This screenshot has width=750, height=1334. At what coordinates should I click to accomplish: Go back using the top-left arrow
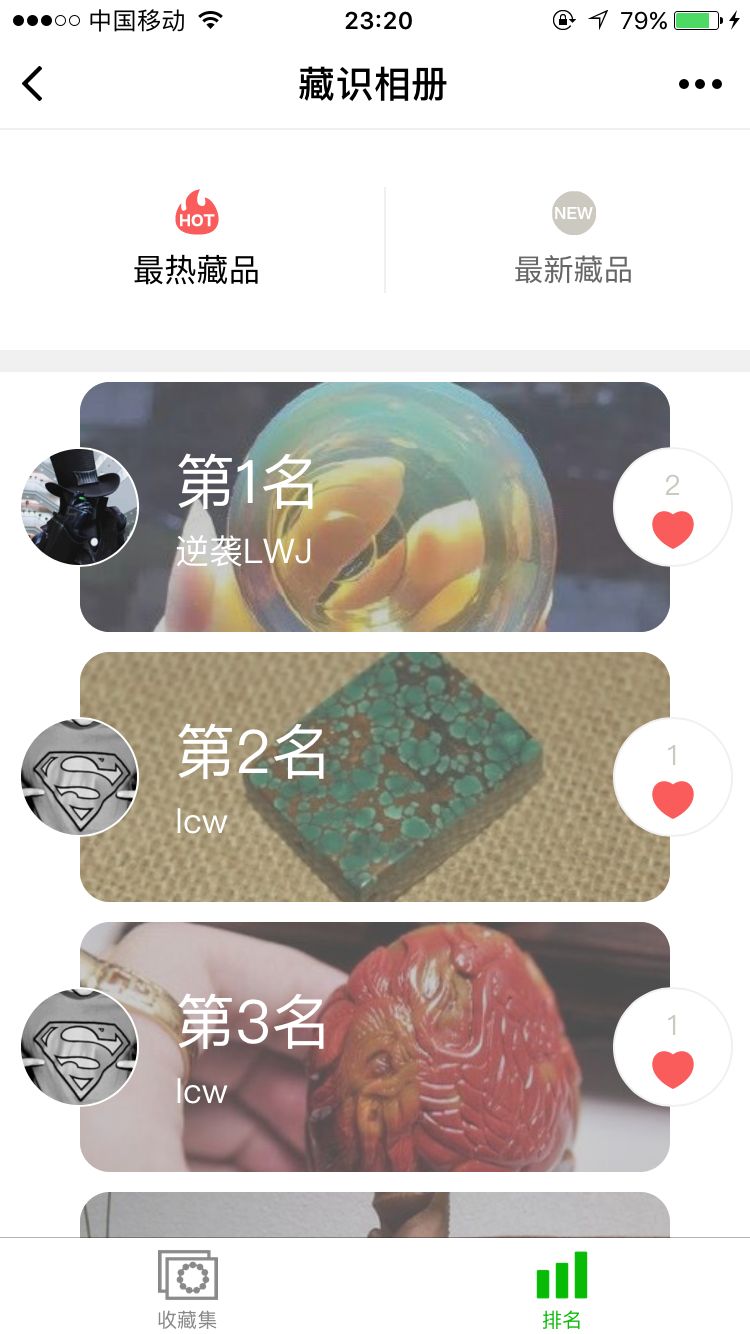coord(33,84)
